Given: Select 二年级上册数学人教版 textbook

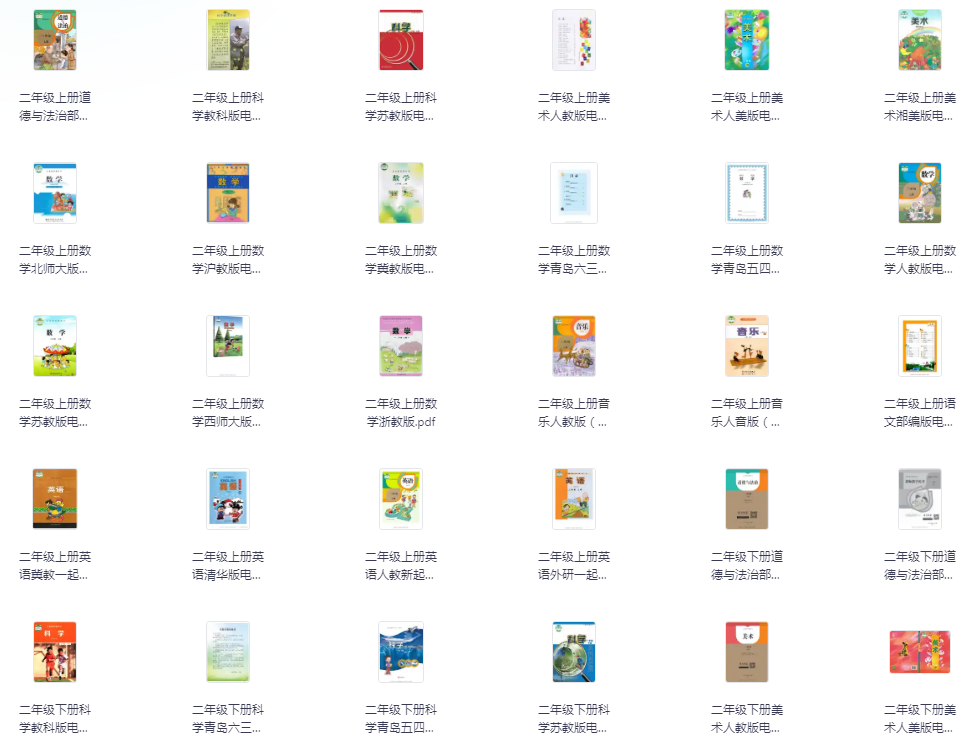Looking at the screenshot, I should coord(920,193).
